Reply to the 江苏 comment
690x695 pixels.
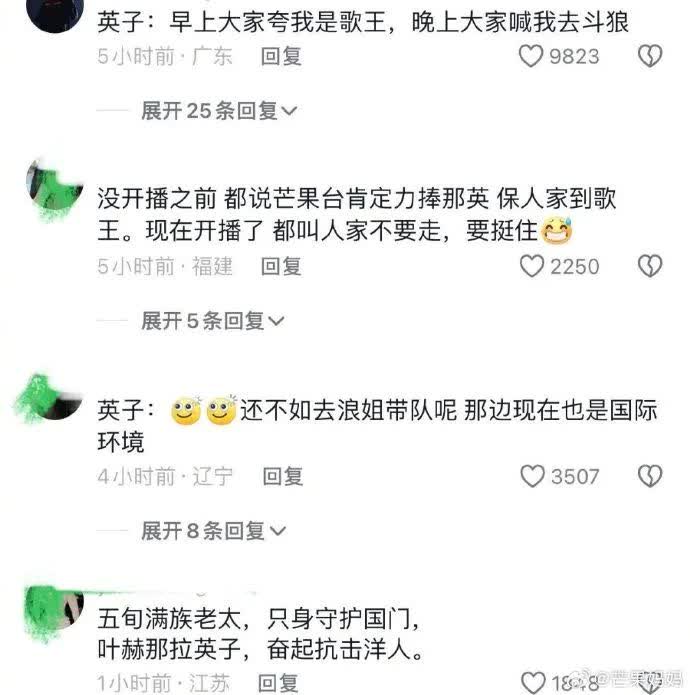tap(279, 684)
